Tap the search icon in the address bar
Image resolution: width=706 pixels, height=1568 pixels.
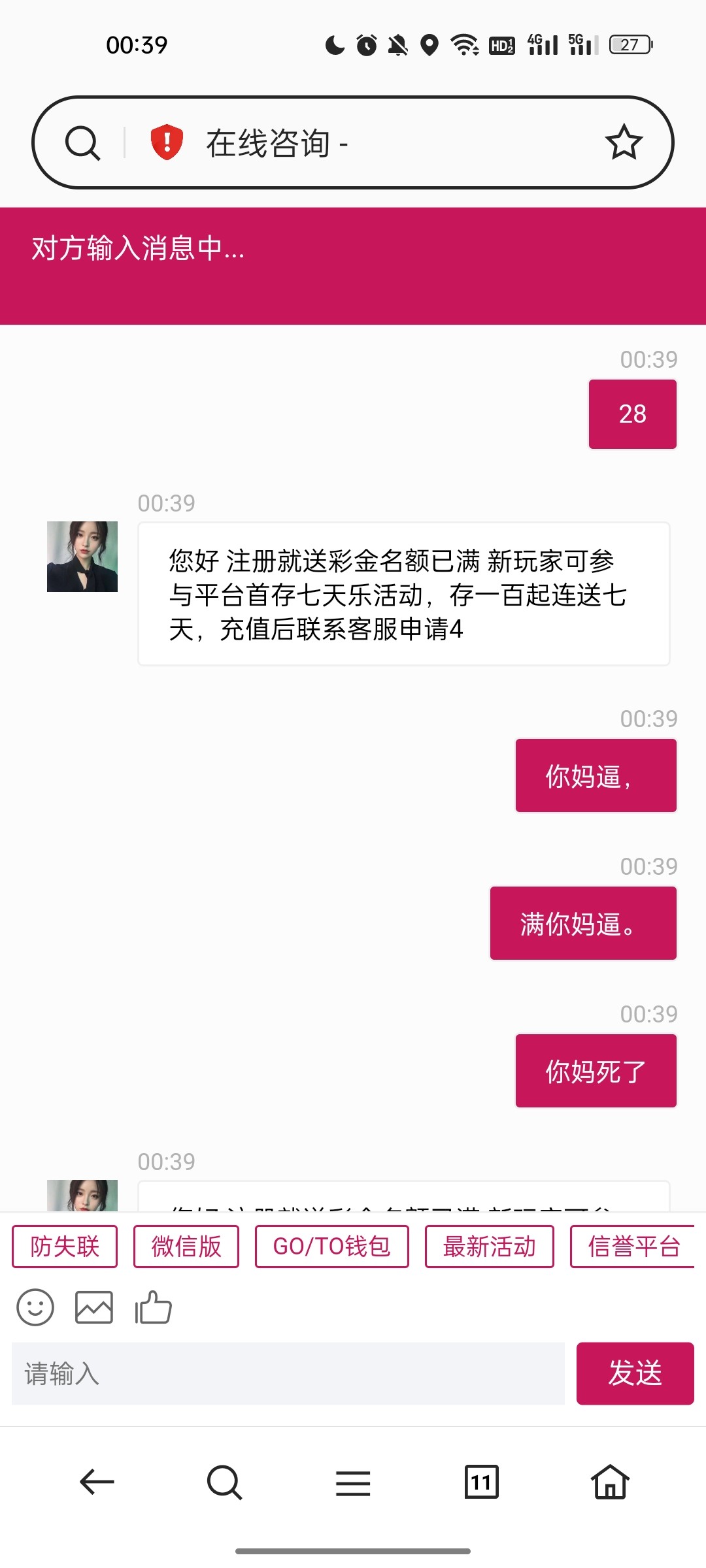[82, 142]
